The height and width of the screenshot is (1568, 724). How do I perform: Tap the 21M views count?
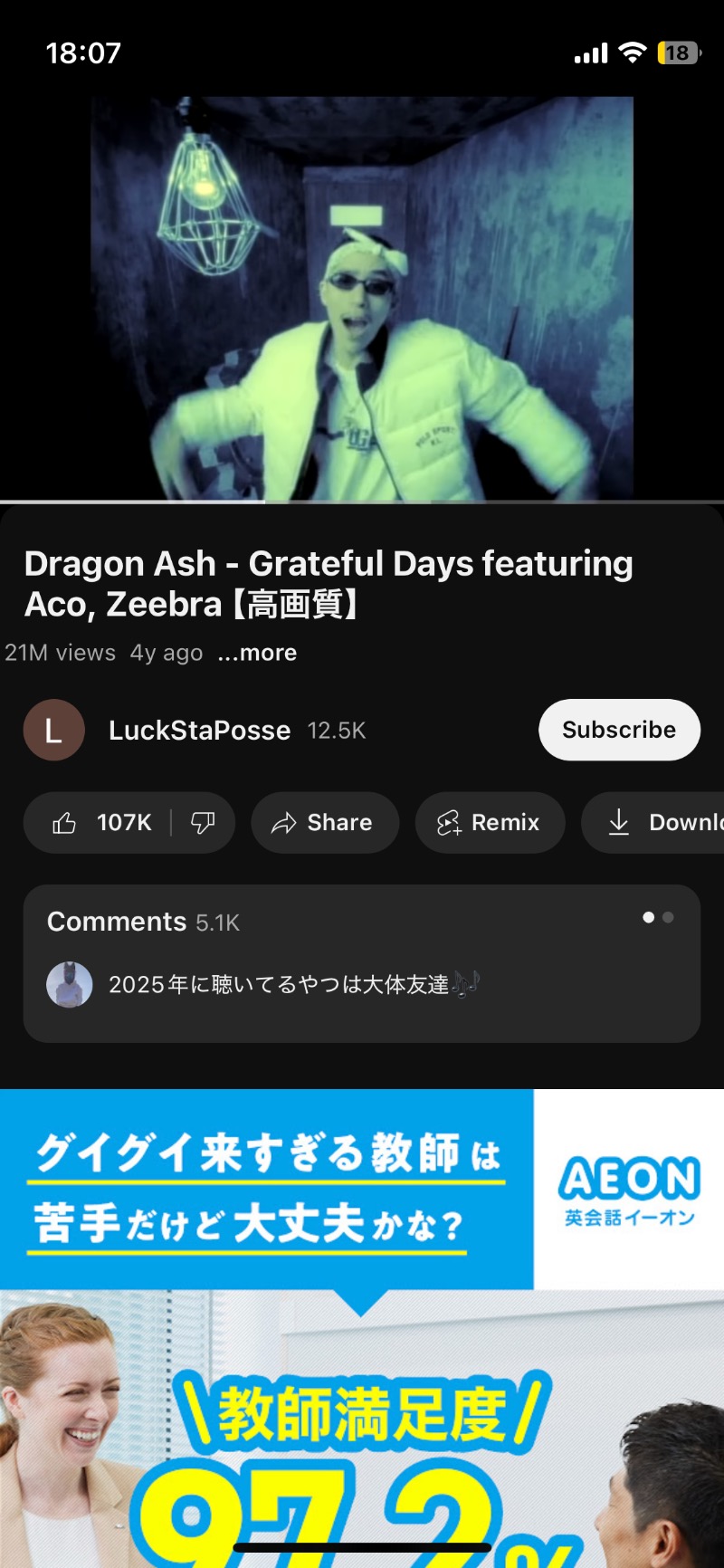click(60, 652)
